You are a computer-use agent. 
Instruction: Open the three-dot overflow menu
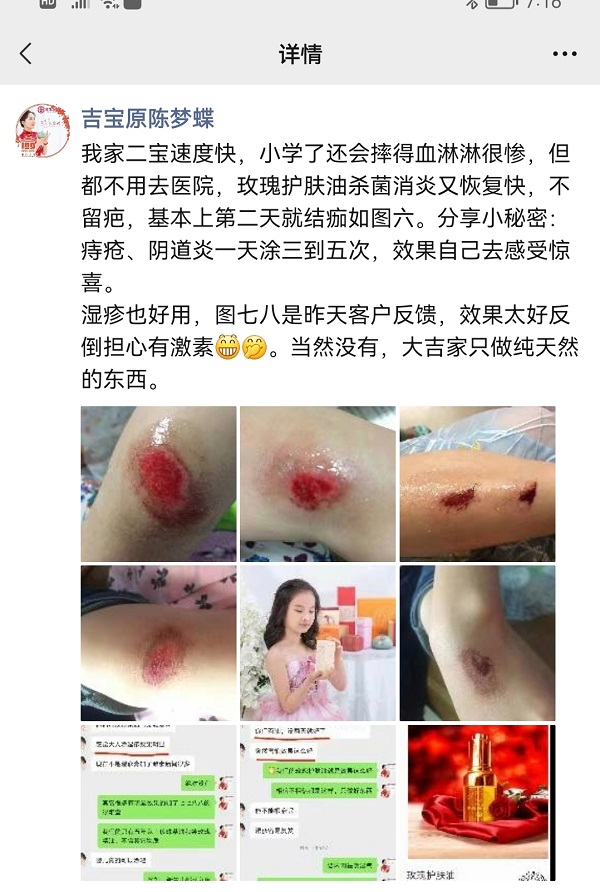(563, 54)
